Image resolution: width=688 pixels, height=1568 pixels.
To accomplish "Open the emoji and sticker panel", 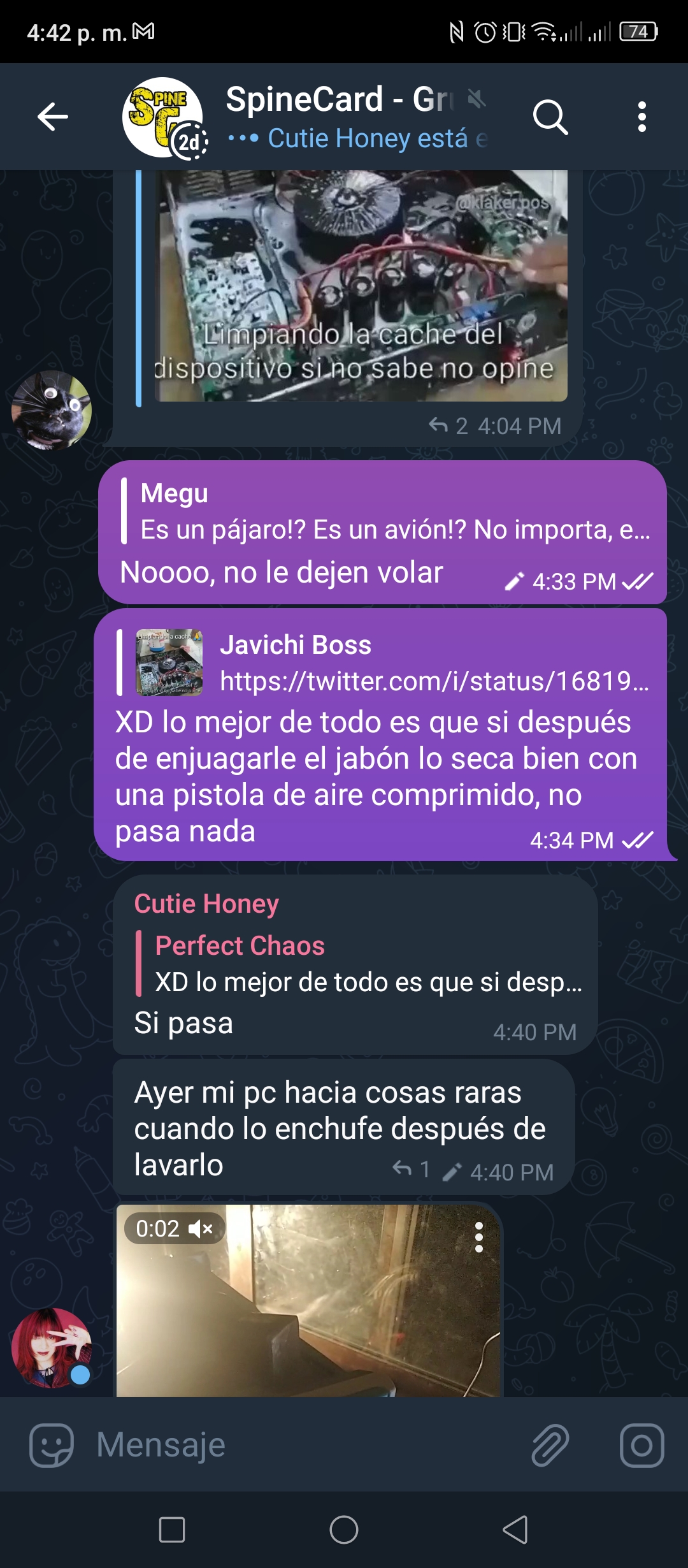I will click(52, 1445).
